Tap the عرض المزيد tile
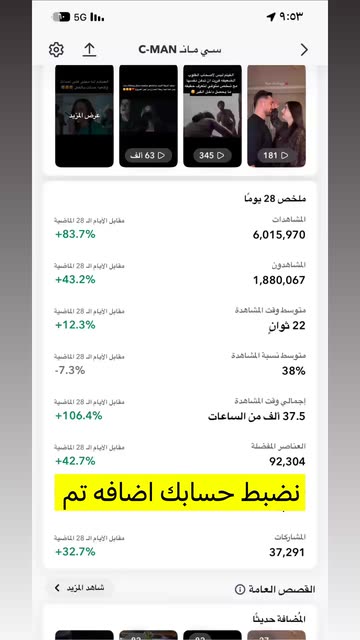Viewport: 360px width, 640px height. 84,116
